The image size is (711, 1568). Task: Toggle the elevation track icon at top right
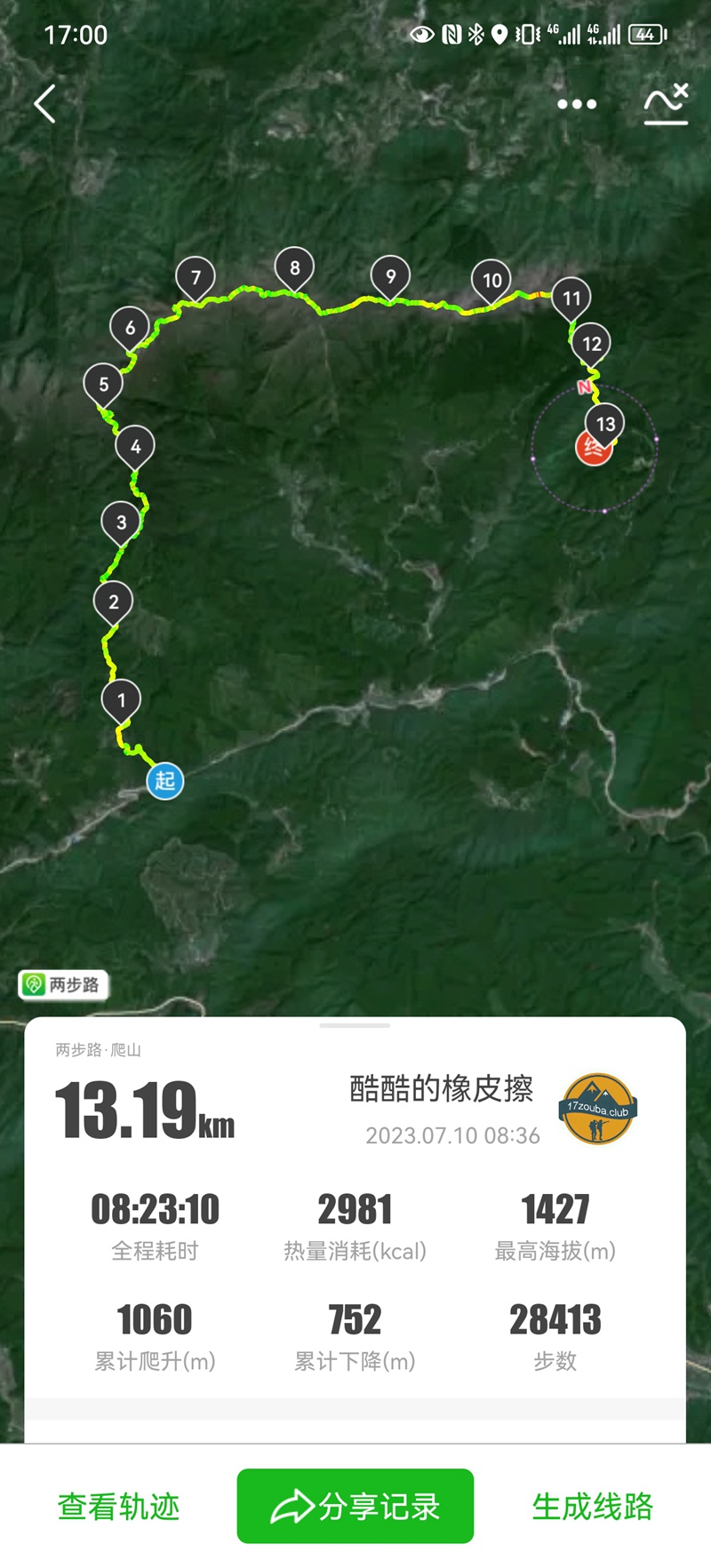tap(666, 104)
